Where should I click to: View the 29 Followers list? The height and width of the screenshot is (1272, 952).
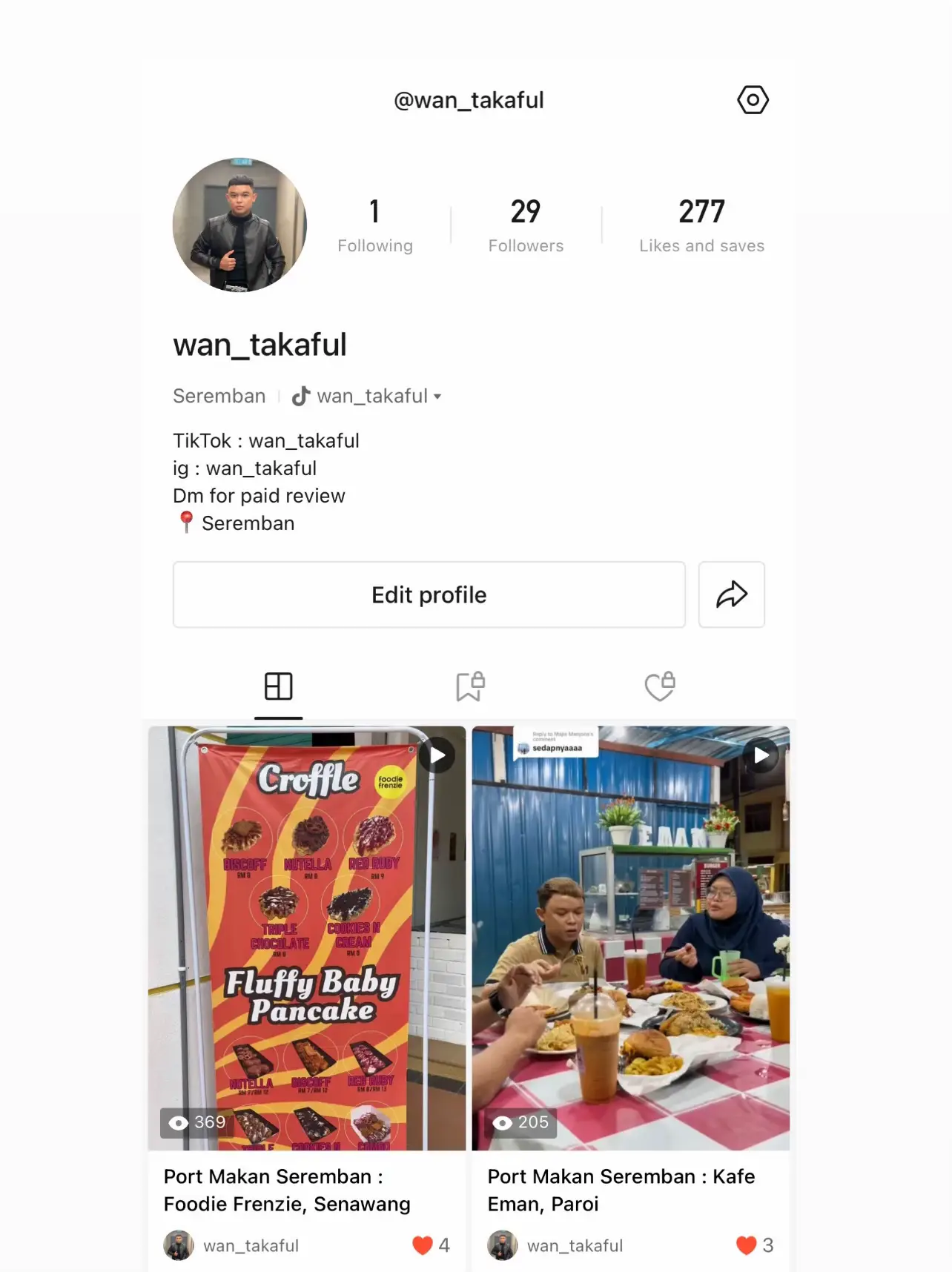526,225
